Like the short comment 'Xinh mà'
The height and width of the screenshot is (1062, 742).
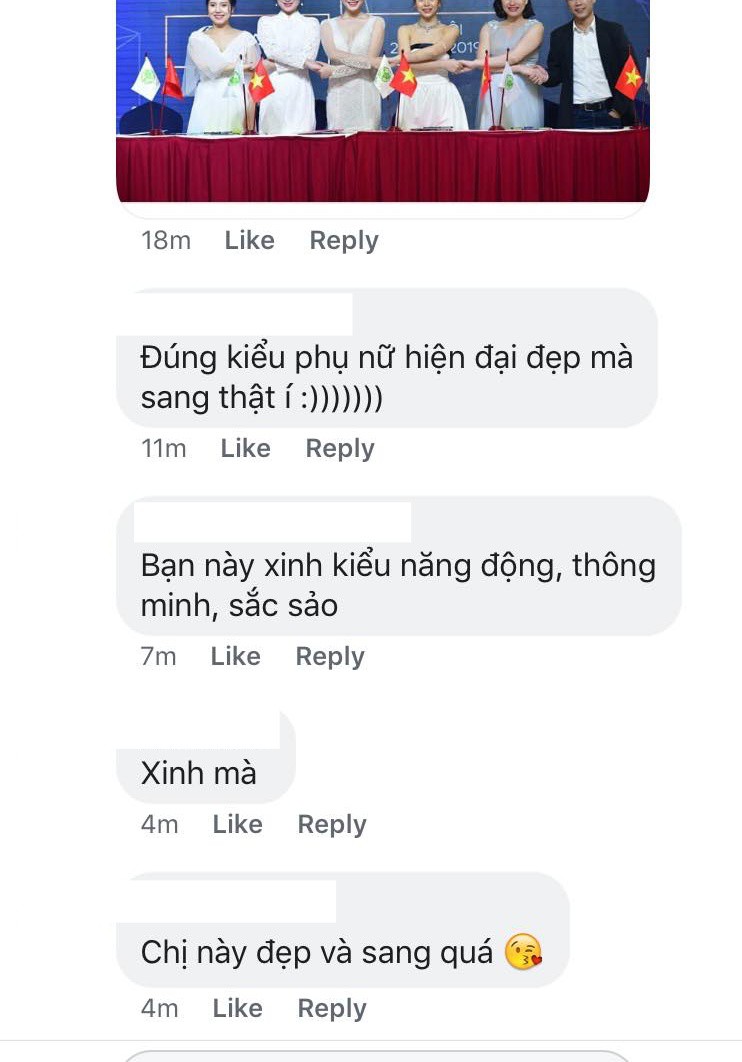point(237,824)
